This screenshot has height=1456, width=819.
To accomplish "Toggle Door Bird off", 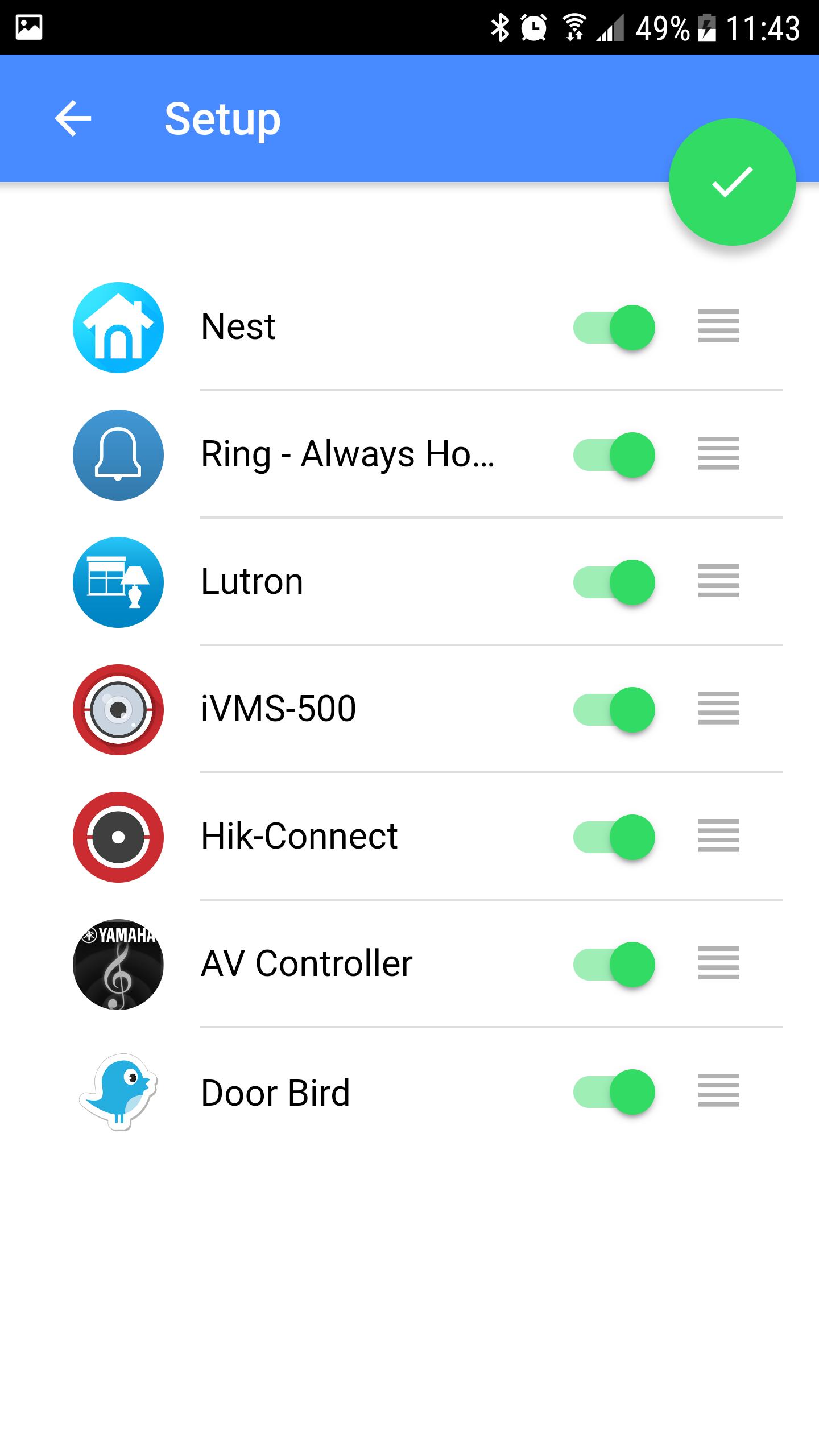I will click(613, 1091).
